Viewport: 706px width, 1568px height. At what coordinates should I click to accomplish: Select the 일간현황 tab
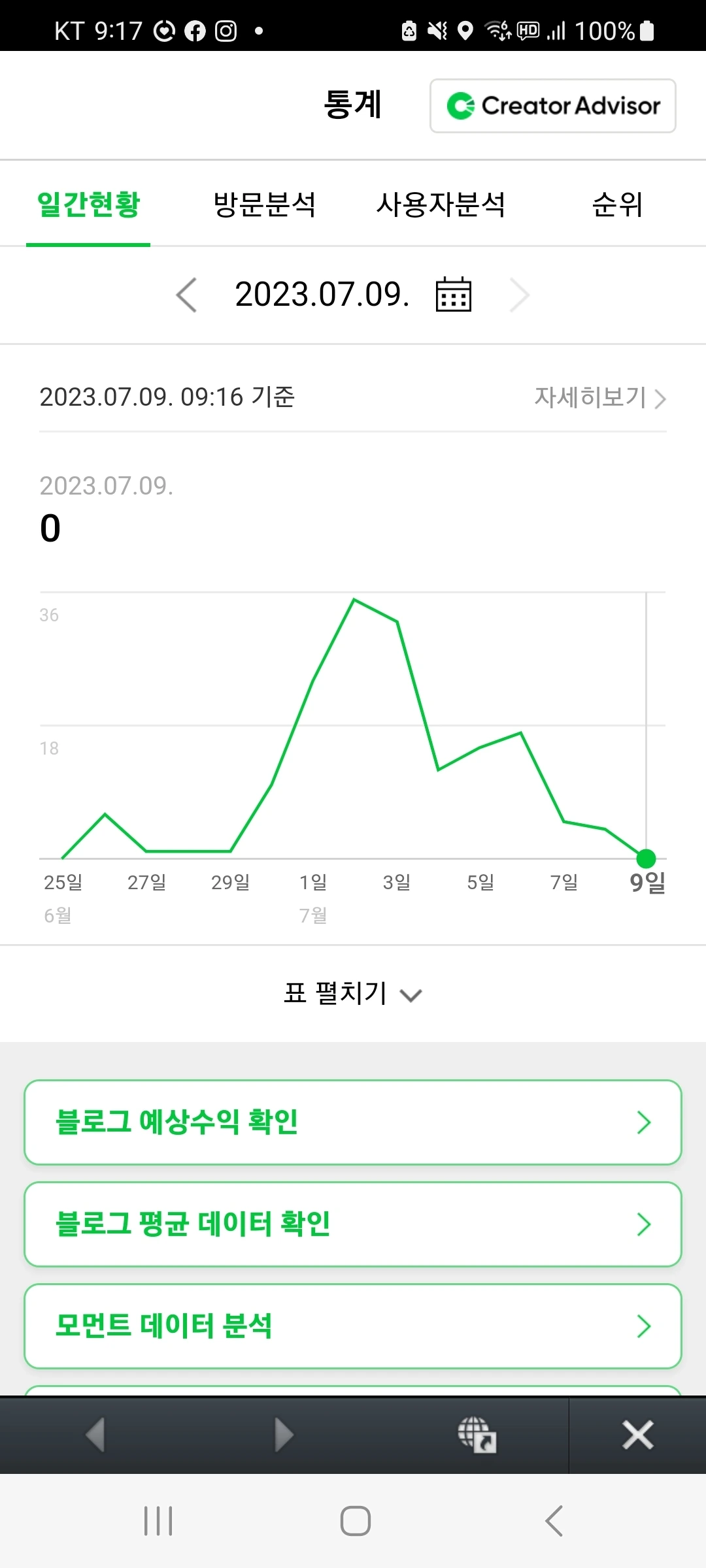point(88,204)
